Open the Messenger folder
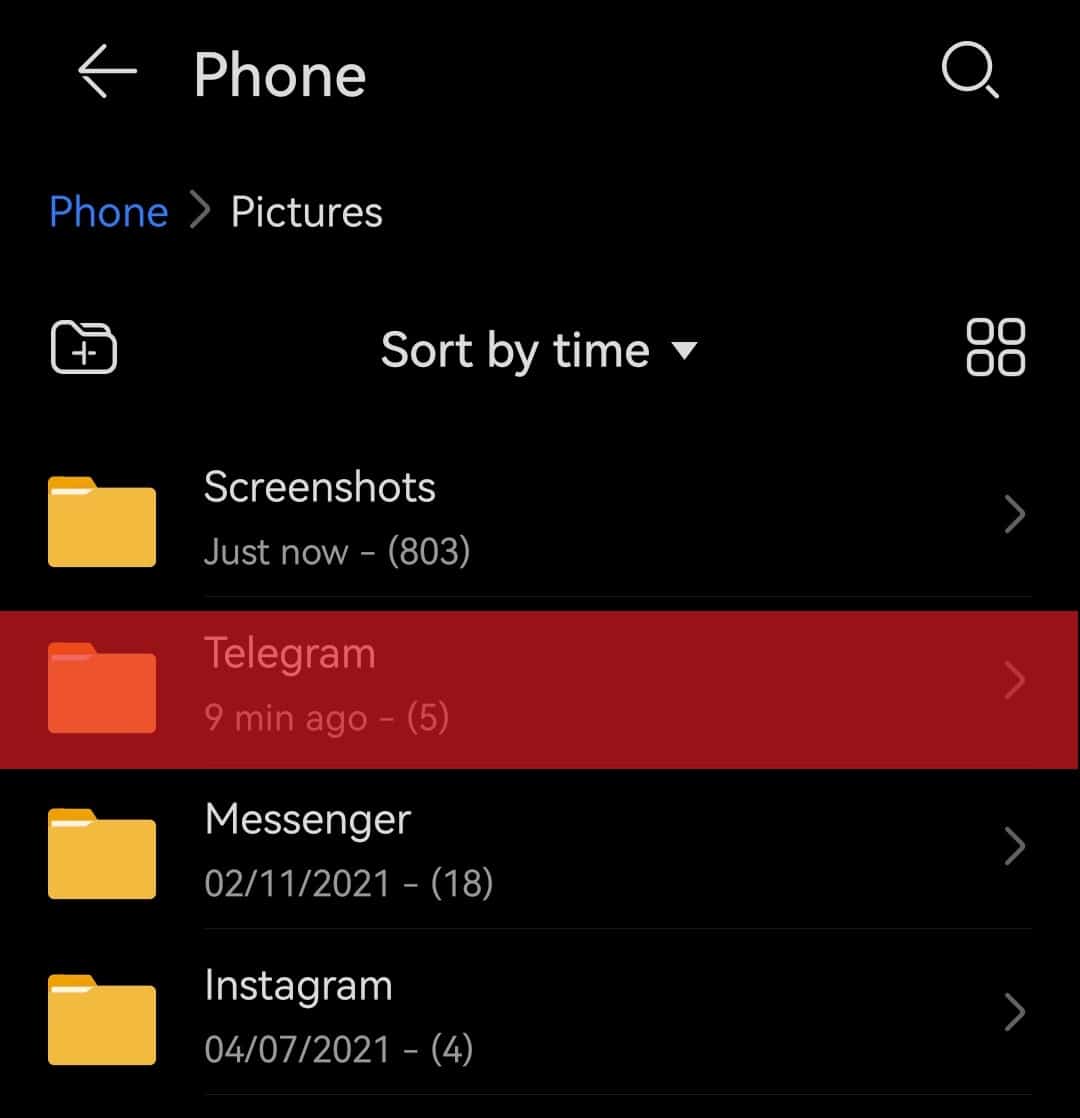Image resolution: width=1080 pixels, height=1118 pixels. click(x=540, y=849)
